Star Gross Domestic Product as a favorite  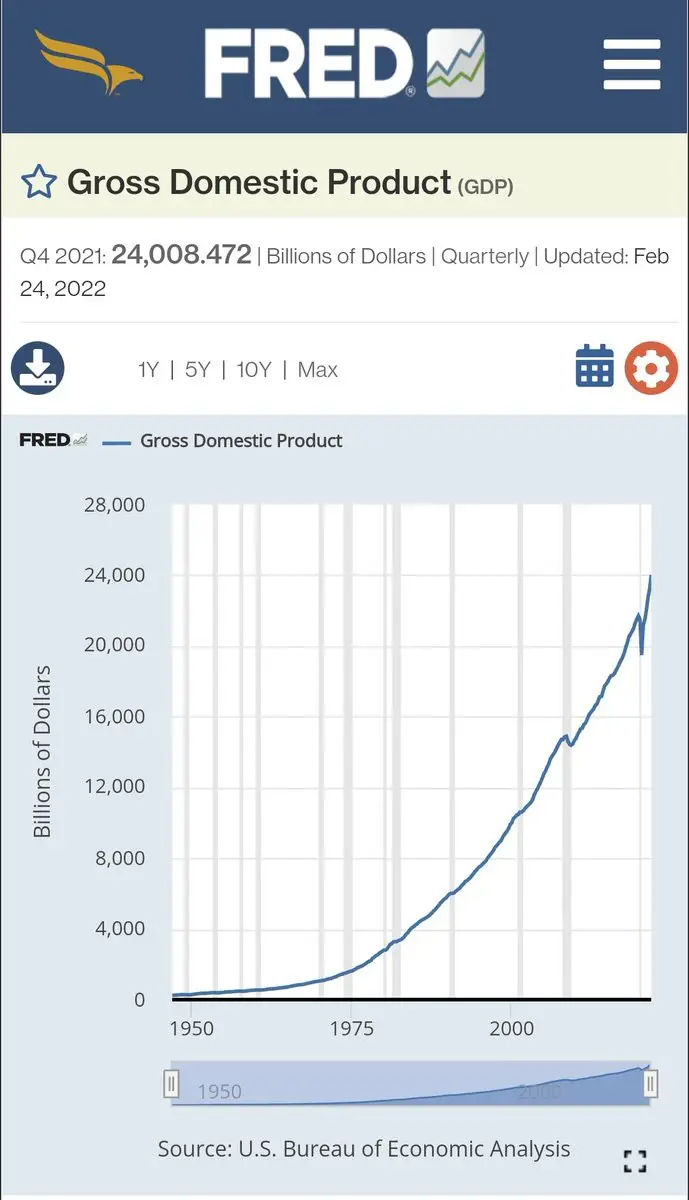(39, 183)
